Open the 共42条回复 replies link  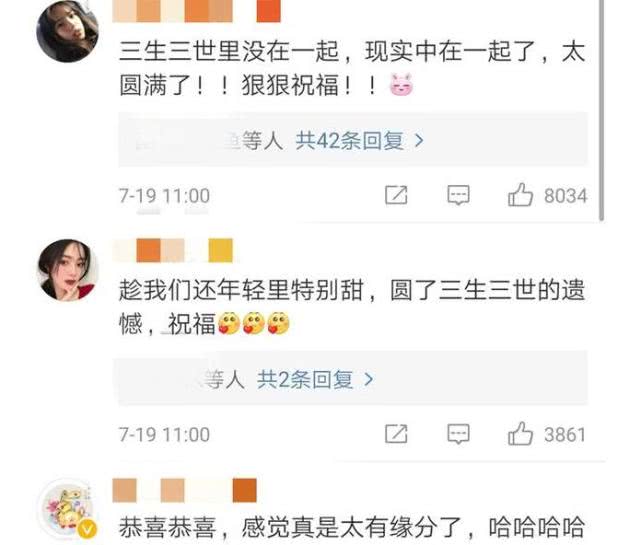click(360, 141)
